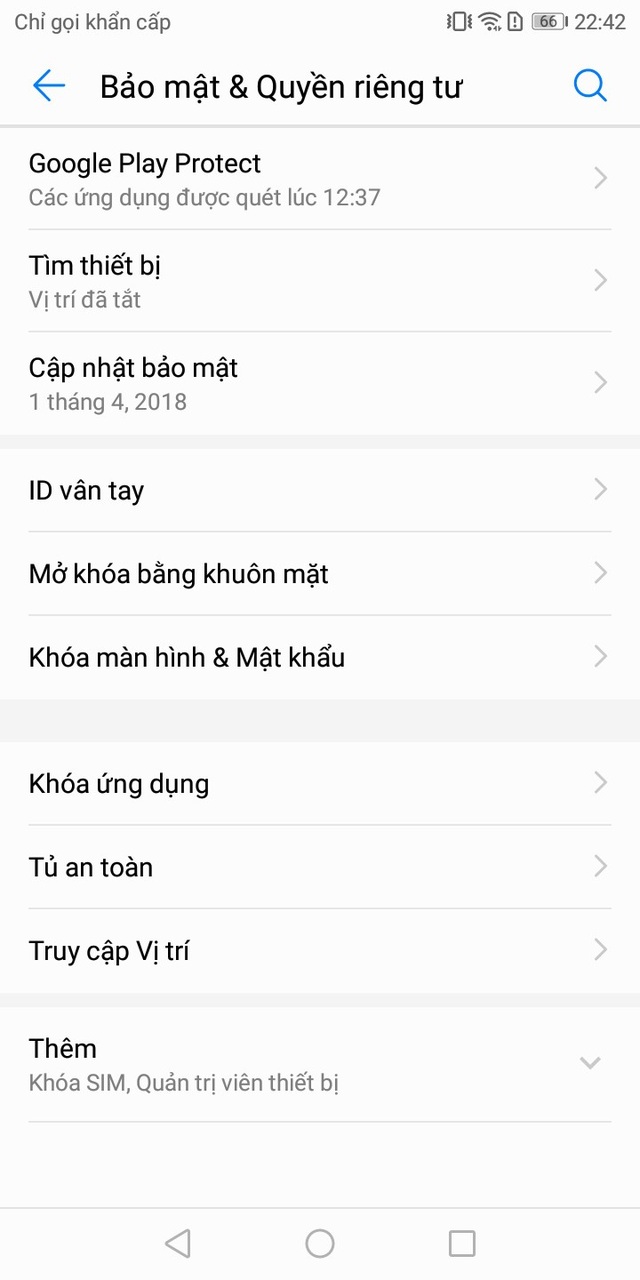Open Khóa ứng dụng settings
640x1280 pixels.
pyautogui.click(x=320, y=783)
